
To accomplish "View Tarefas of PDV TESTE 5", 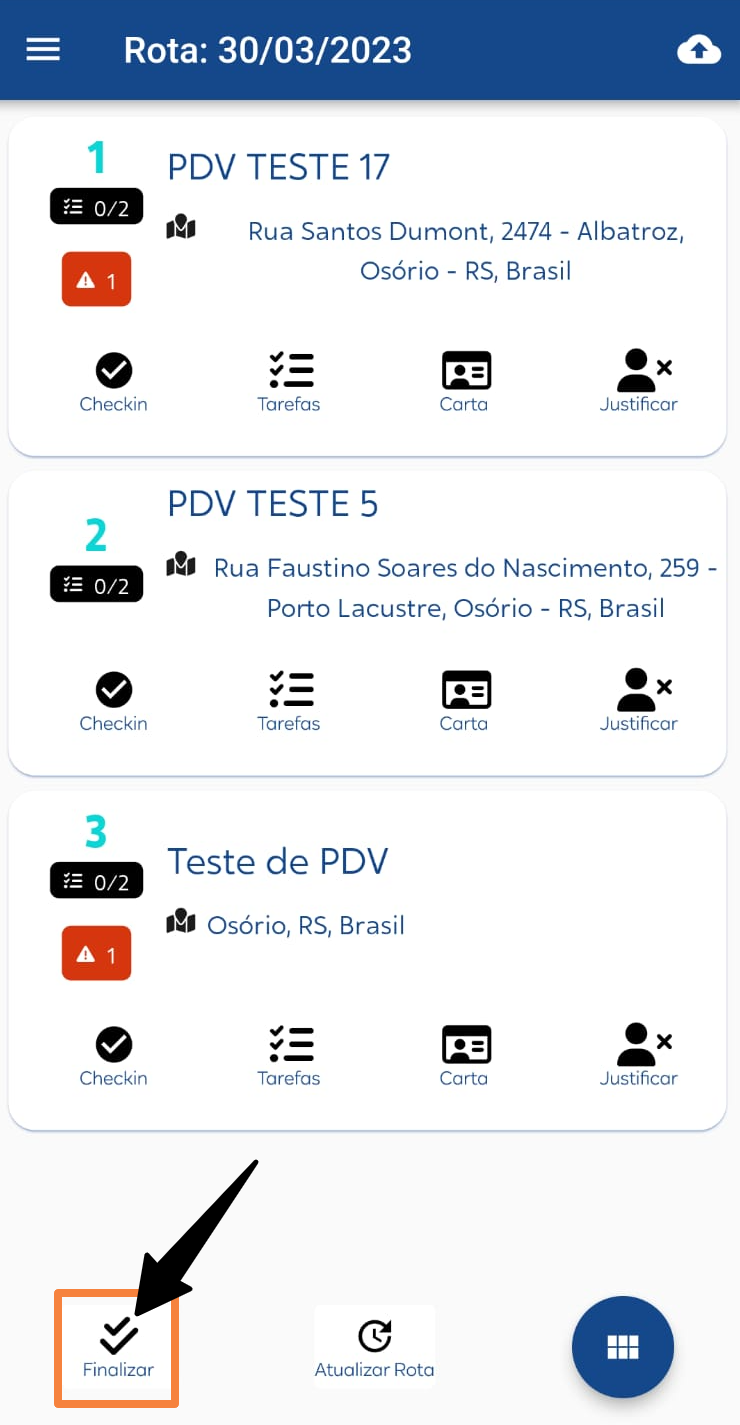I will (289, 702).
